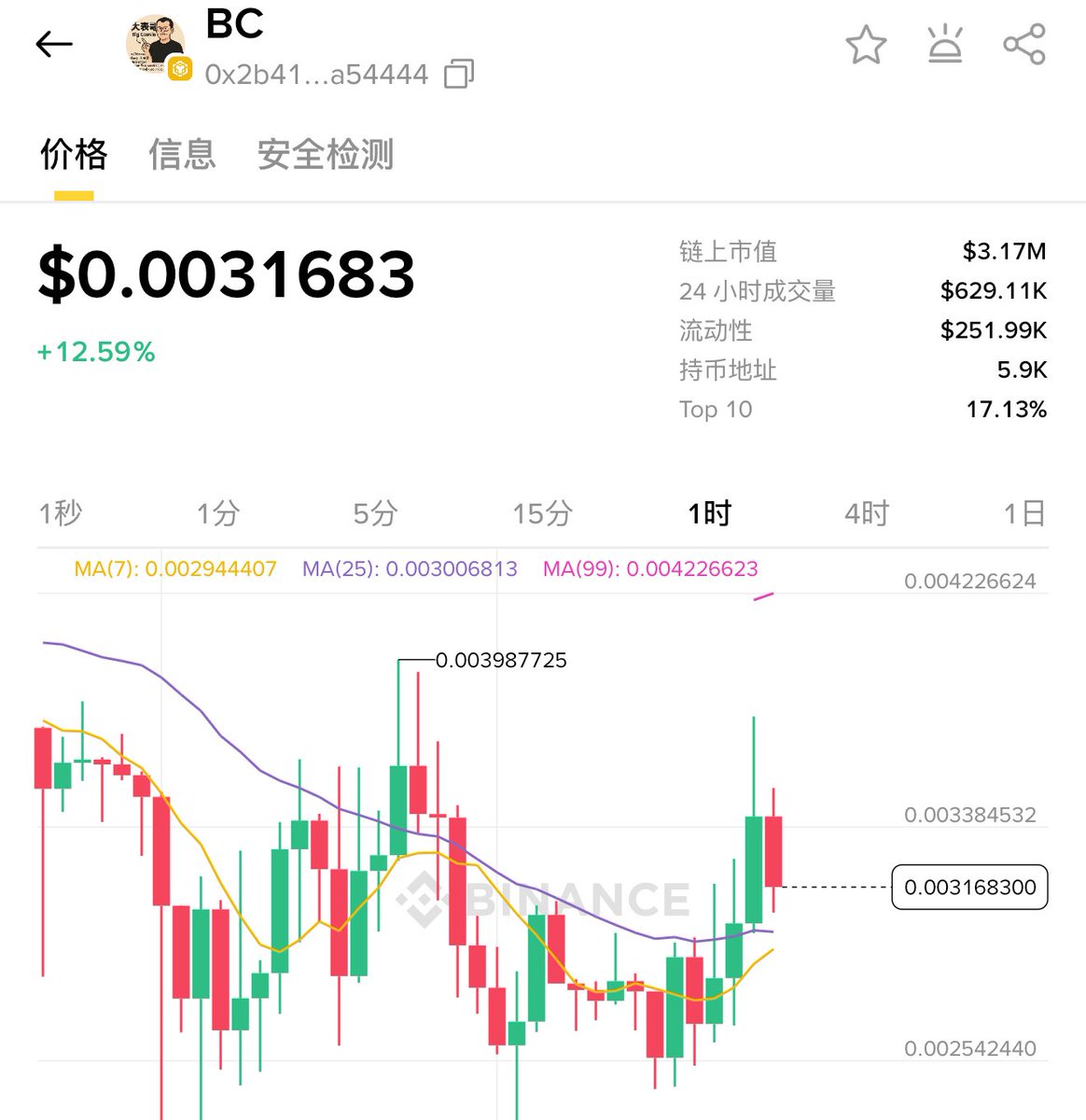1086x1120 pixels.
Task: Set a price alert for BC
Action: (945, 45)
